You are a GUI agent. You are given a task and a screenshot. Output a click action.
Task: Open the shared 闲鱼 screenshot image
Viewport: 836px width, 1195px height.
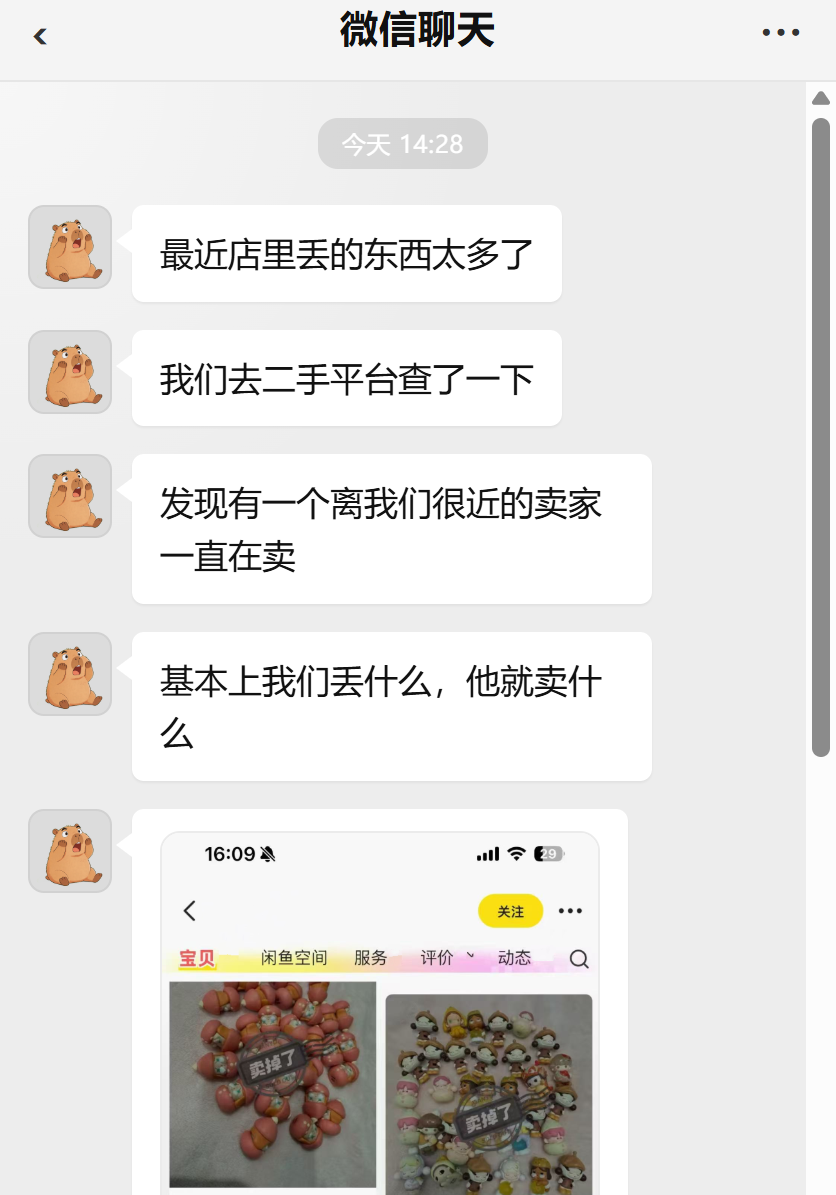(x=380, y=1010)
